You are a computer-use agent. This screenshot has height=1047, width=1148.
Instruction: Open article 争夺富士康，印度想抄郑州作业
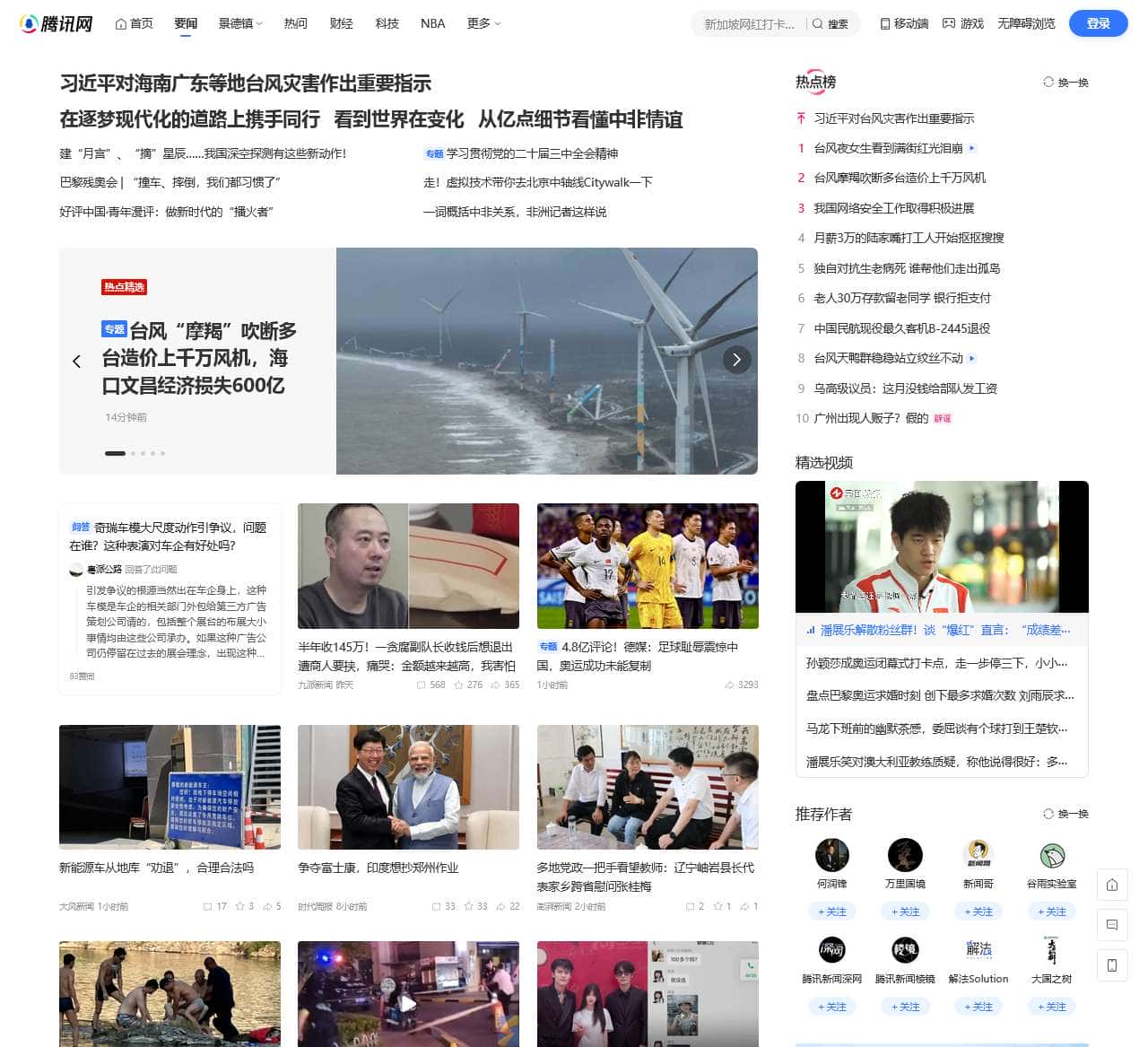click(x=378, y=868)
